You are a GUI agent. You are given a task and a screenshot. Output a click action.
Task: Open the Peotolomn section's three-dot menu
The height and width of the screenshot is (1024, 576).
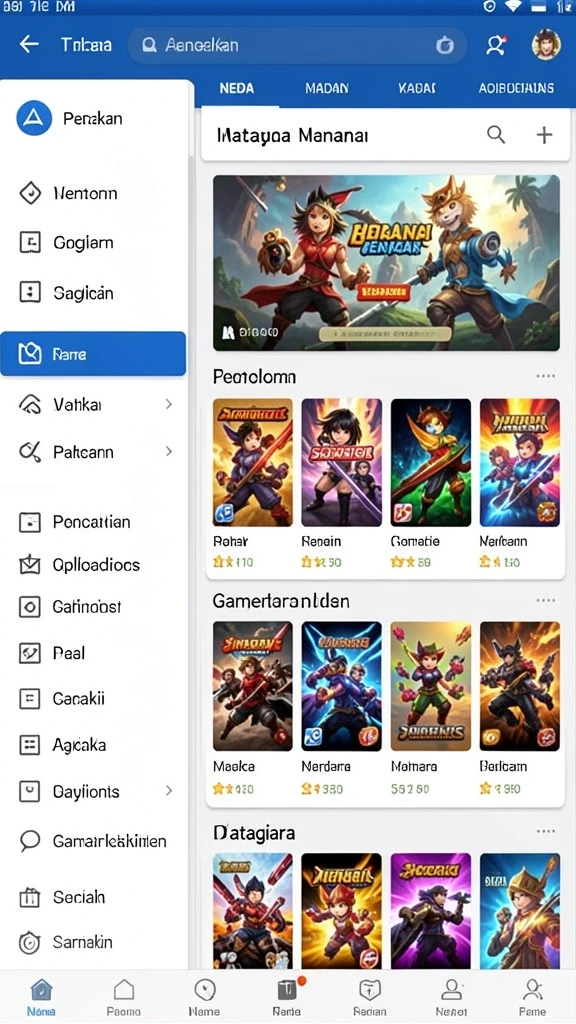coord(545,376)
